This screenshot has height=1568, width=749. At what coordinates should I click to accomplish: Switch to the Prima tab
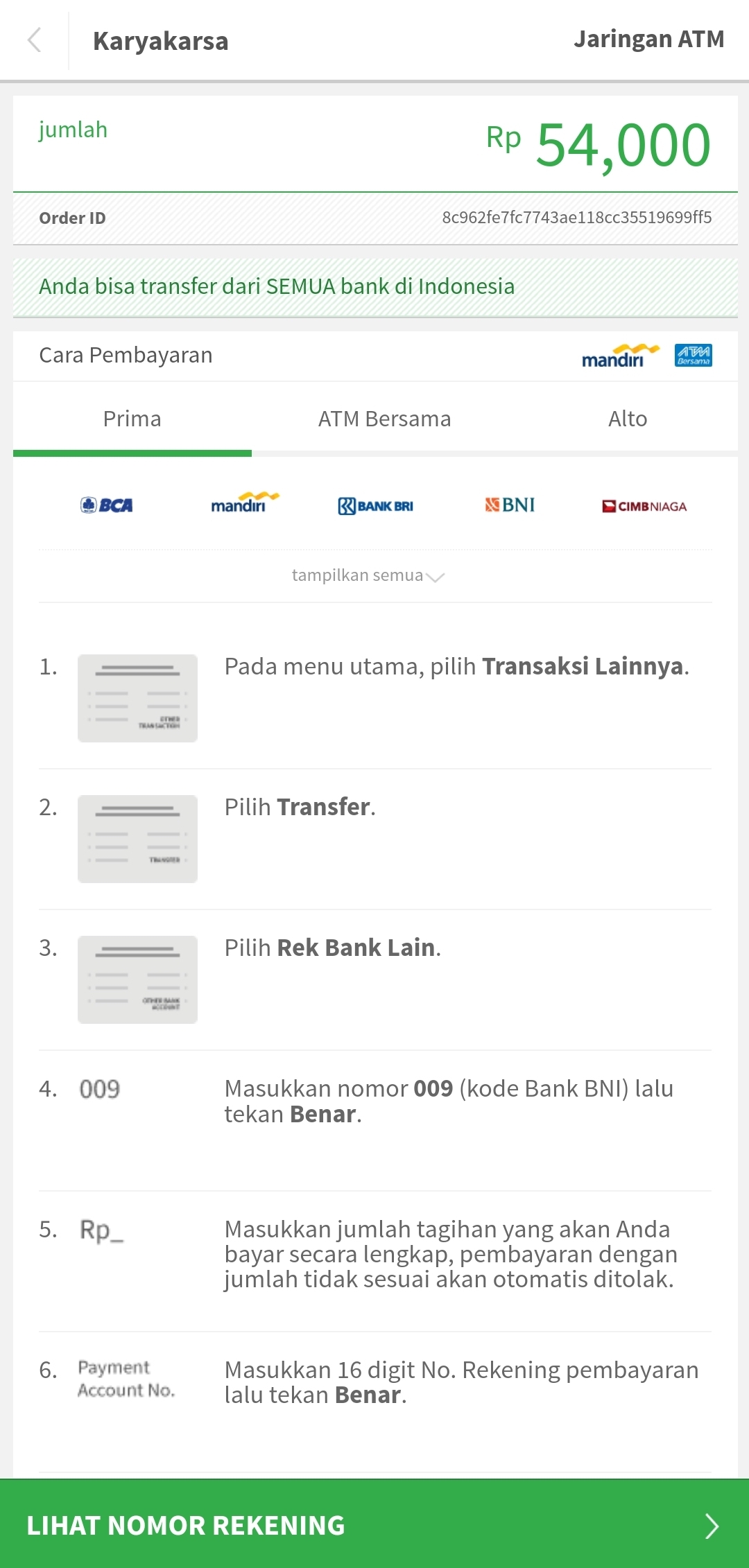[x=132, y=419]
